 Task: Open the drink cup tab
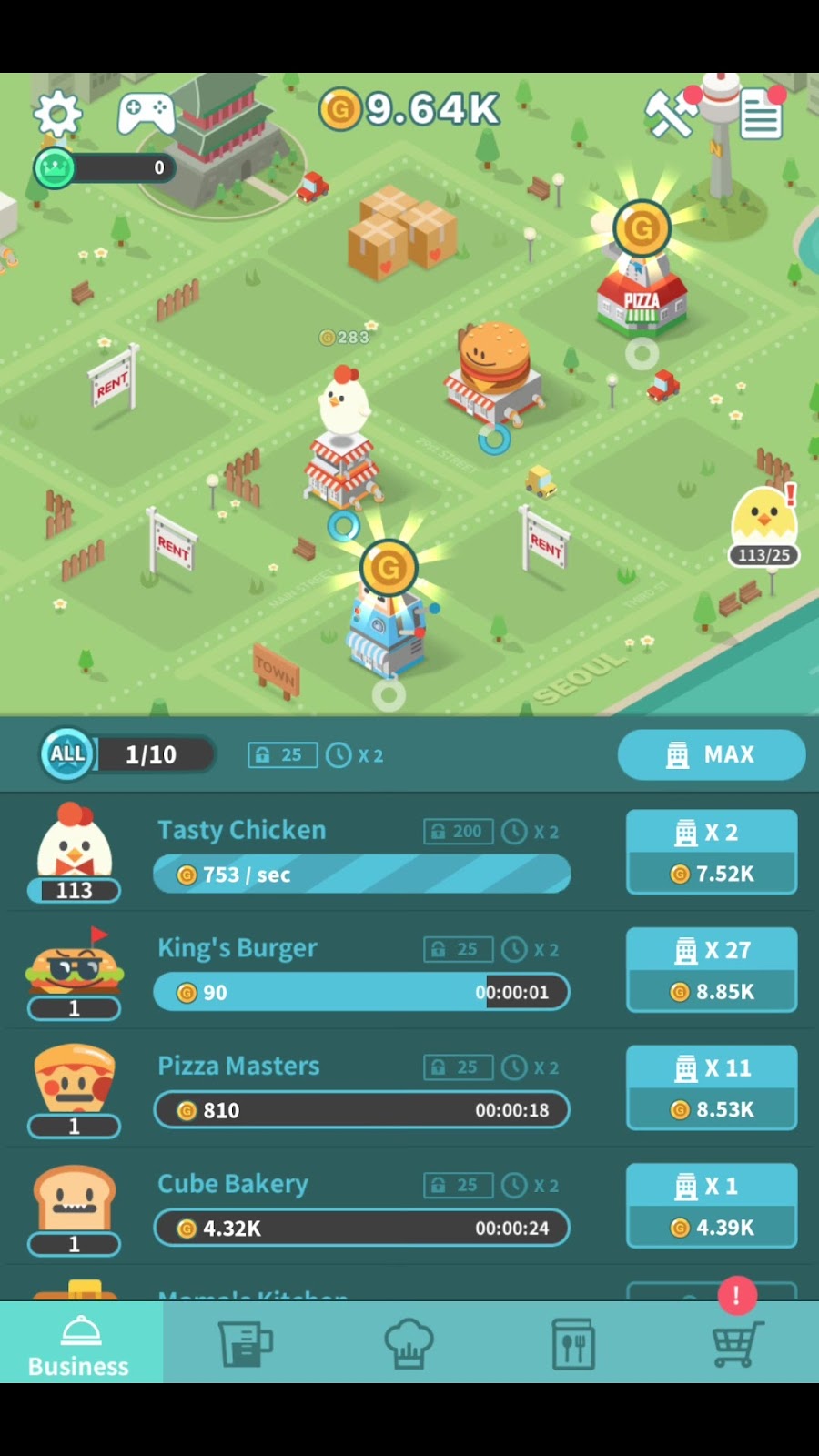click(245, 1343)
